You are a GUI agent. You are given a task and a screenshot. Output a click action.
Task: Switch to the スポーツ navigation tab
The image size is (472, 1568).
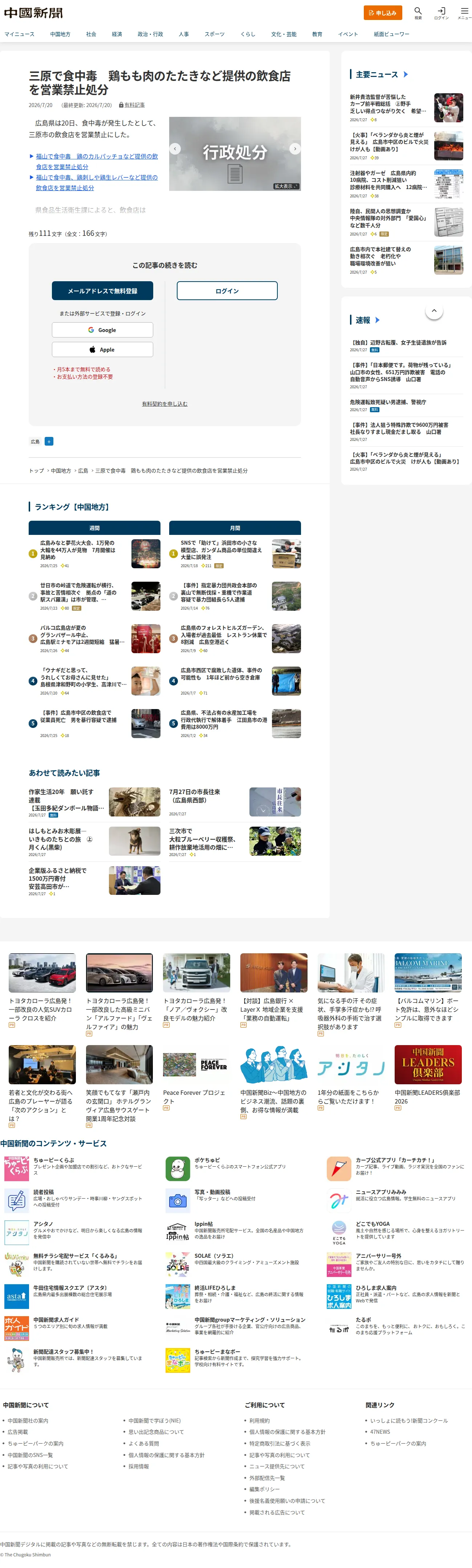pyautogui.click(x=214, y=34)
